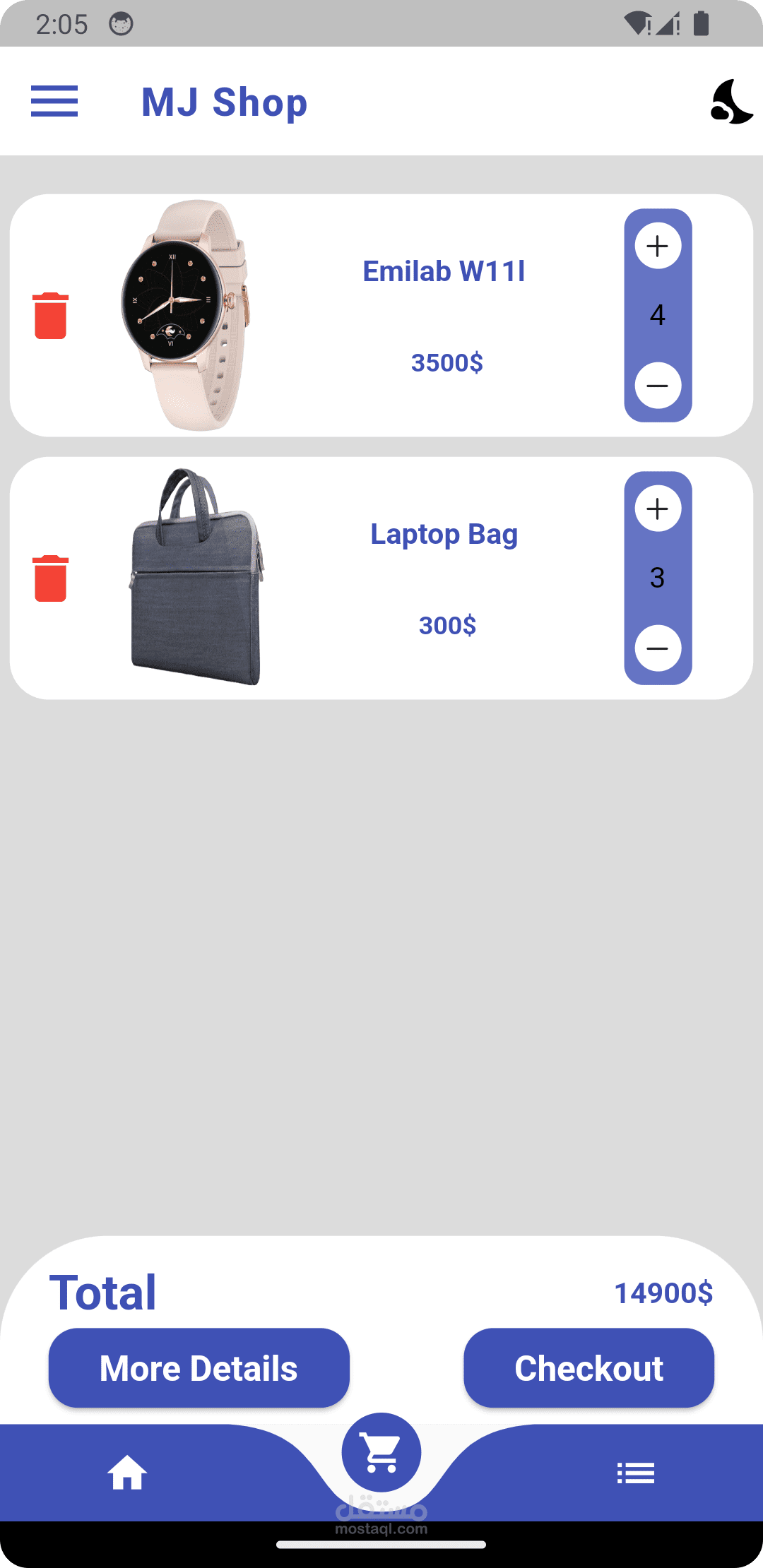
Task: Reduce Laptop Bag quantity by one
Action: pos(658,648)
